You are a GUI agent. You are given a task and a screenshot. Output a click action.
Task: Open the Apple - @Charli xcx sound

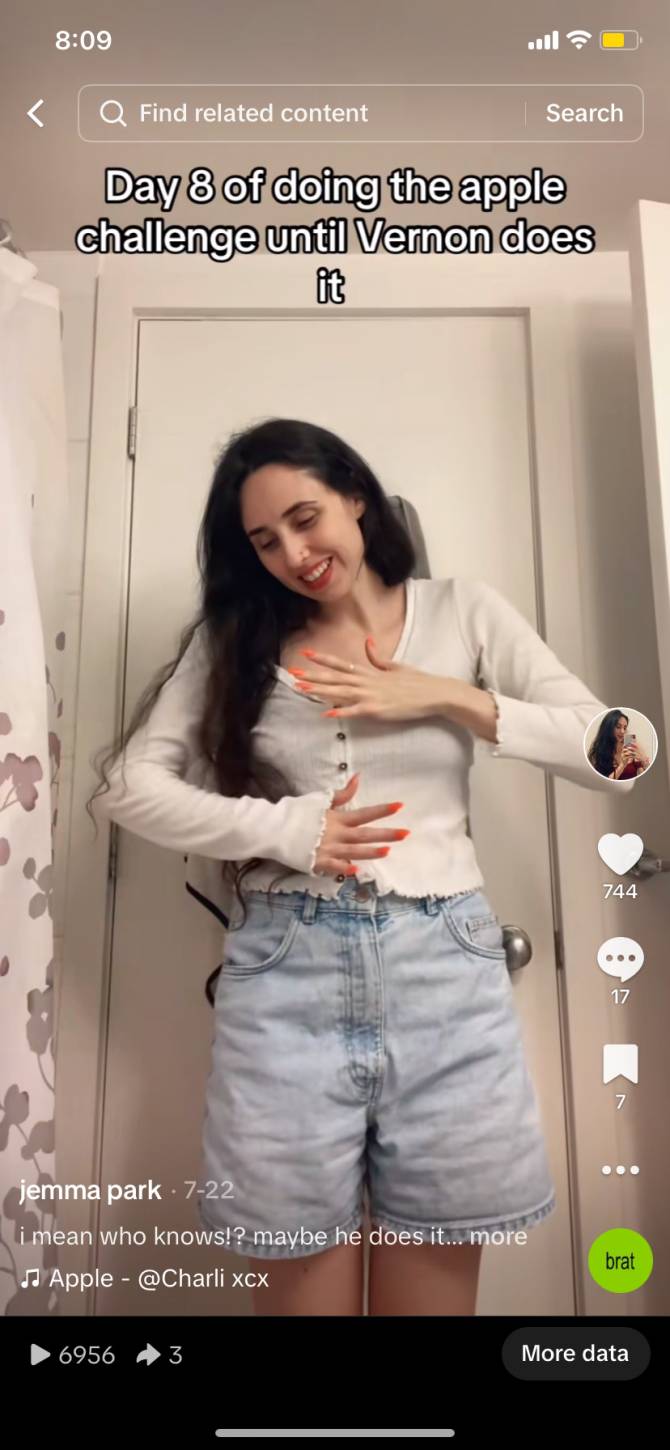(158, 1277)
